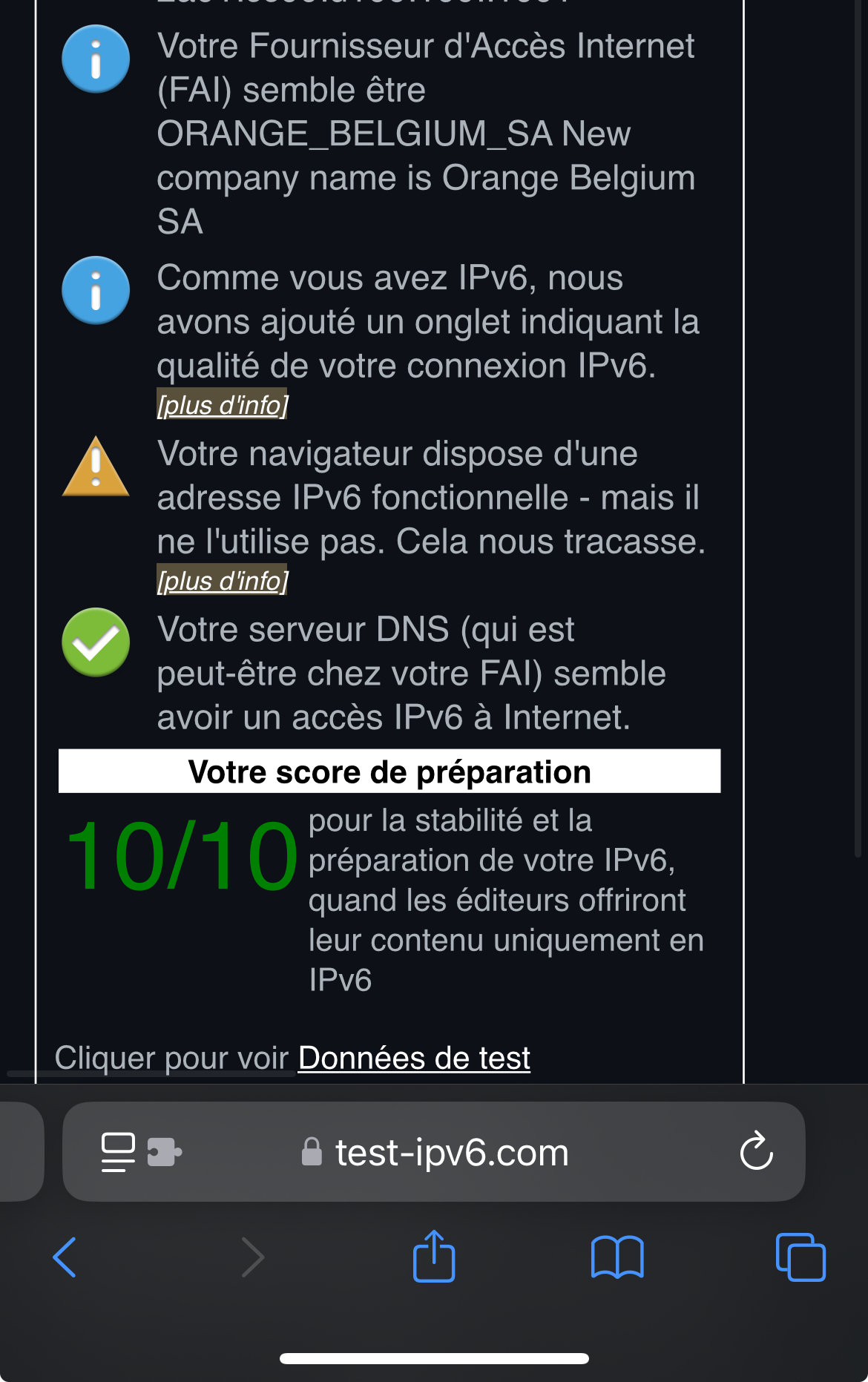Open bookmarks

[x=617, y=1257]
